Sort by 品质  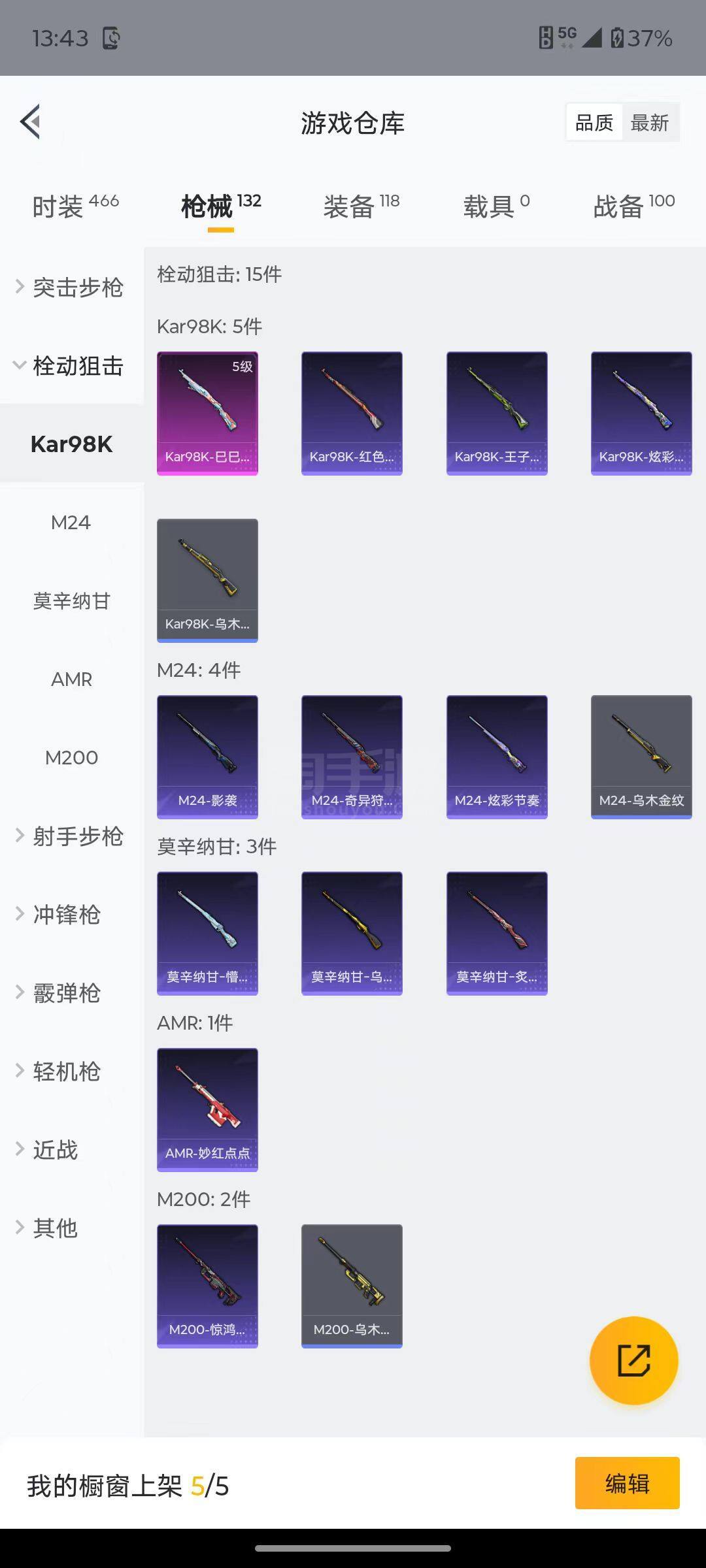(594, 122)
